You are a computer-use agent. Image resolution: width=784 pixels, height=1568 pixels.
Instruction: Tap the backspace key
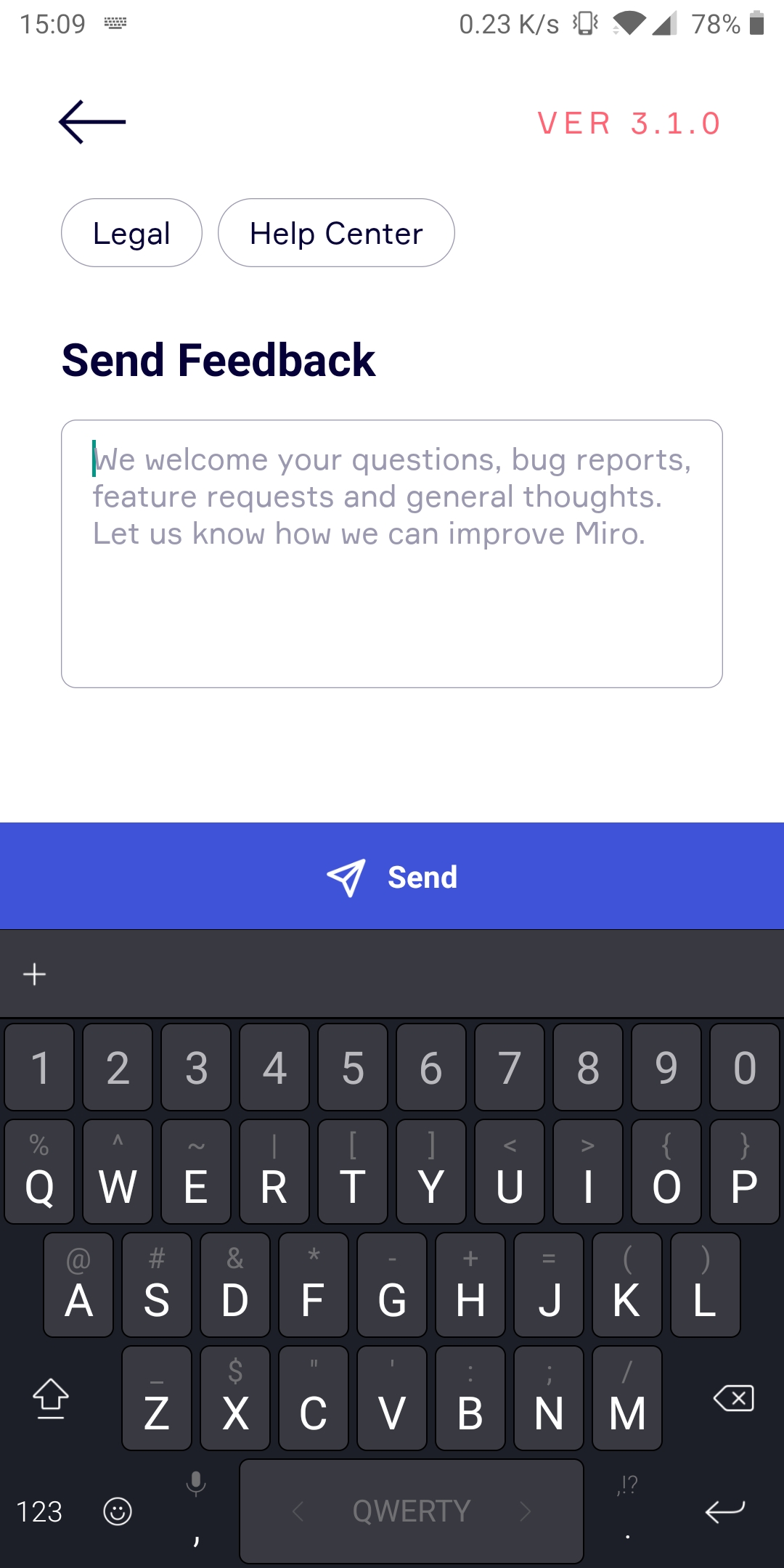734,1398
